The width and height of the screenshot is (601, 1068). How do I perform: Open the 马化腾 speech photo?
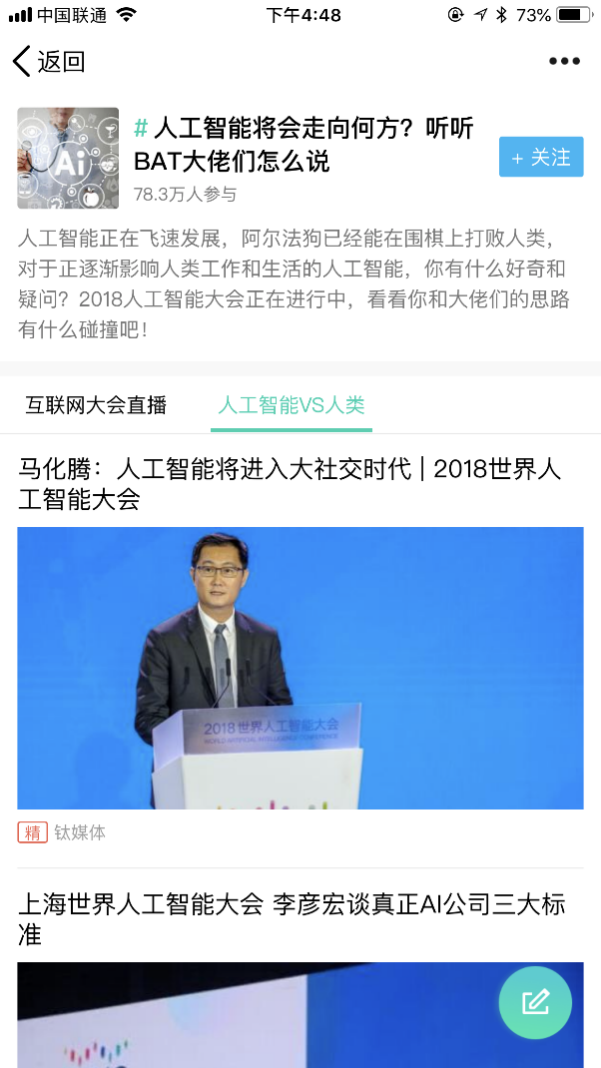tap(300, 668)
